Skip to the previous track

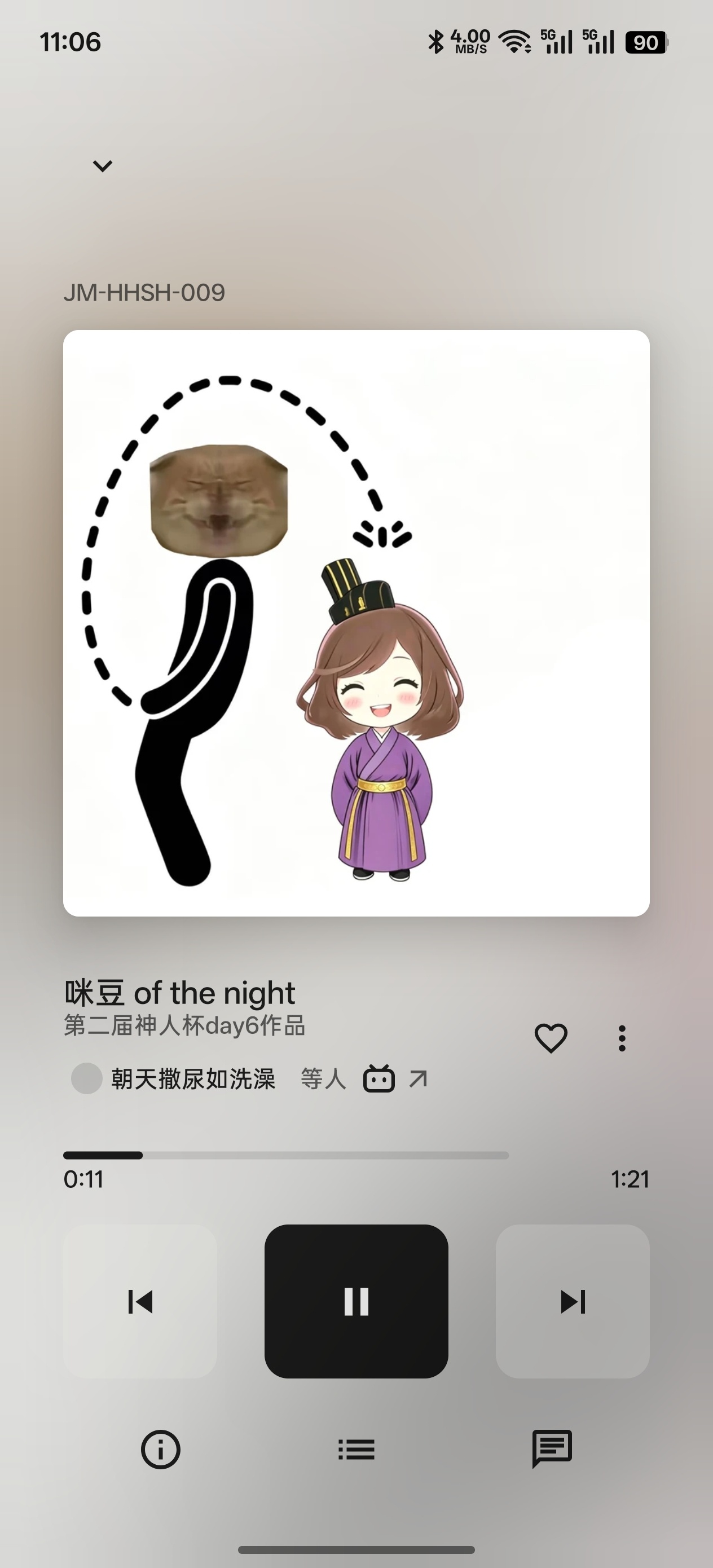tap(140, 1301)
